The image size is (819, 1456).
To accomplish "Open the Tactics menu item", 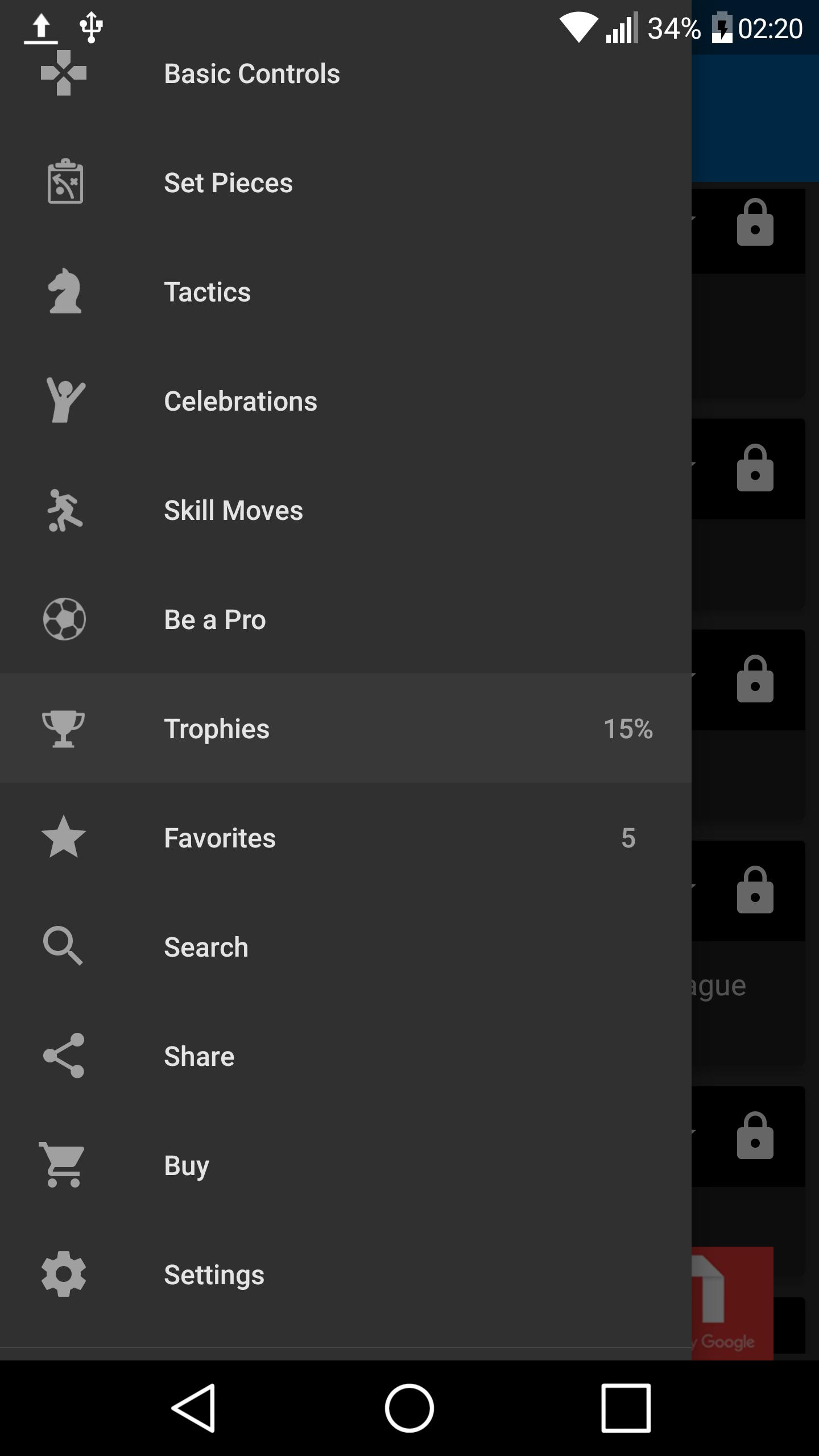I will click(x=208, y=292).
